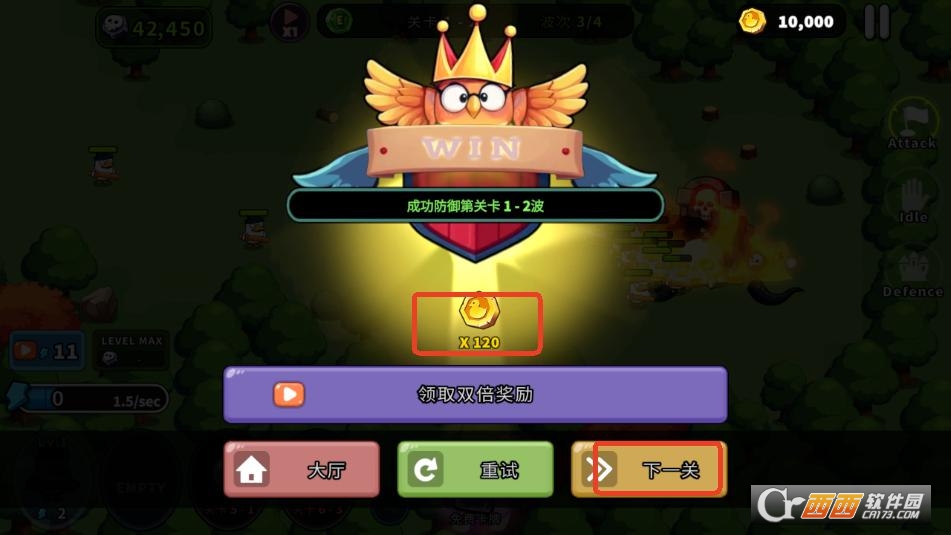951x535 pixels.
Task: Return to the lobby (大厅)
Action: [301, 469]
